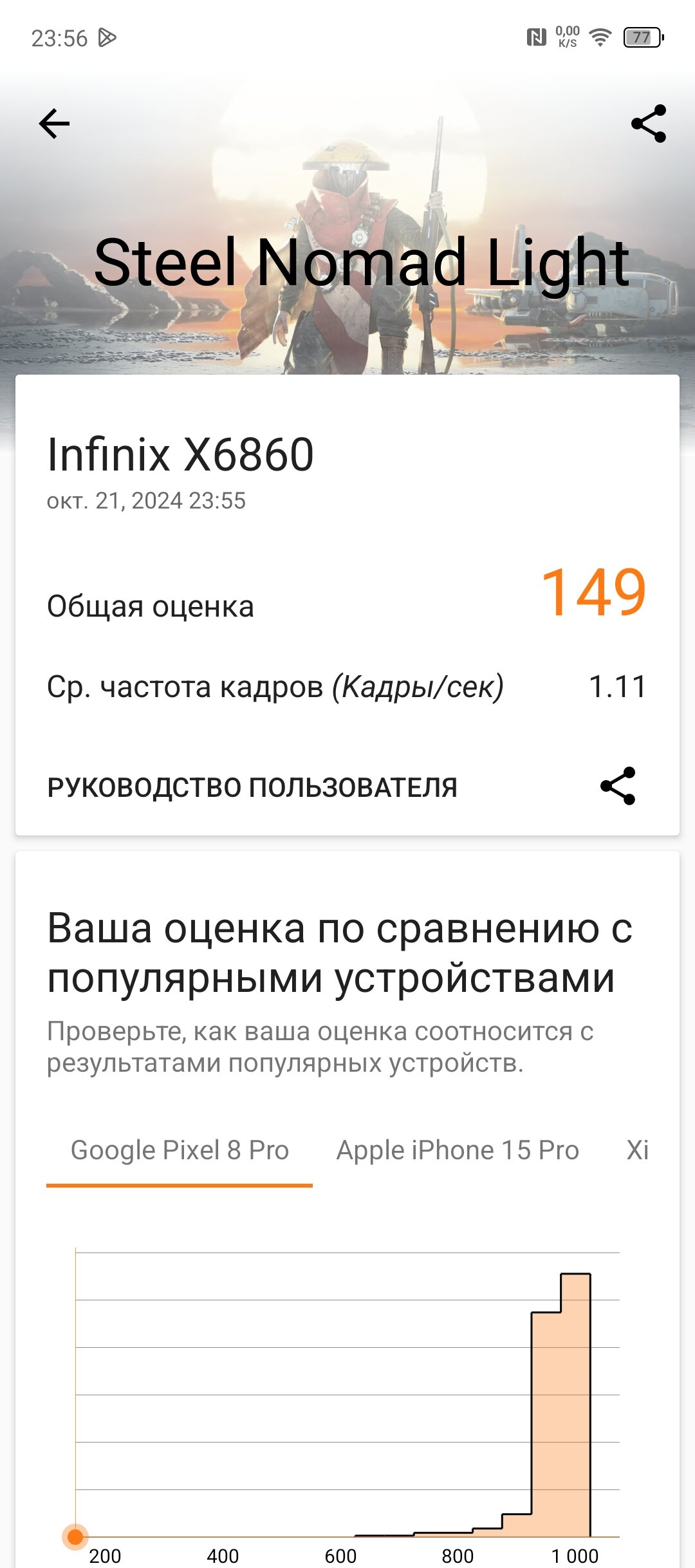Tap the share icon in the score card
Image resolution: width=695 pixels, height=1568 pixels.
[x=618, y=786]
